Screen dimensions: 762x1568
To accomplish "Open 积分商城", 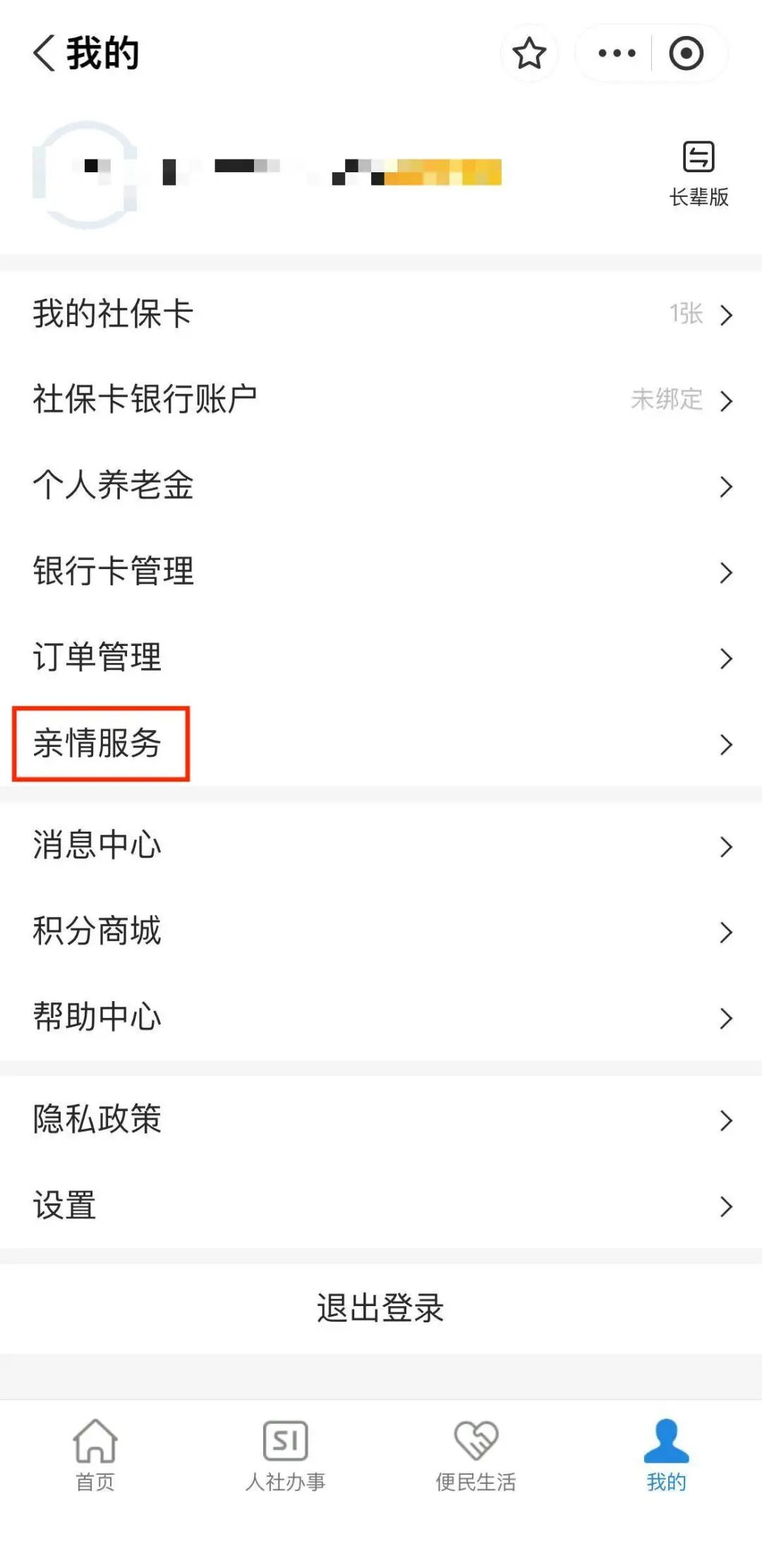I will 381,931.
